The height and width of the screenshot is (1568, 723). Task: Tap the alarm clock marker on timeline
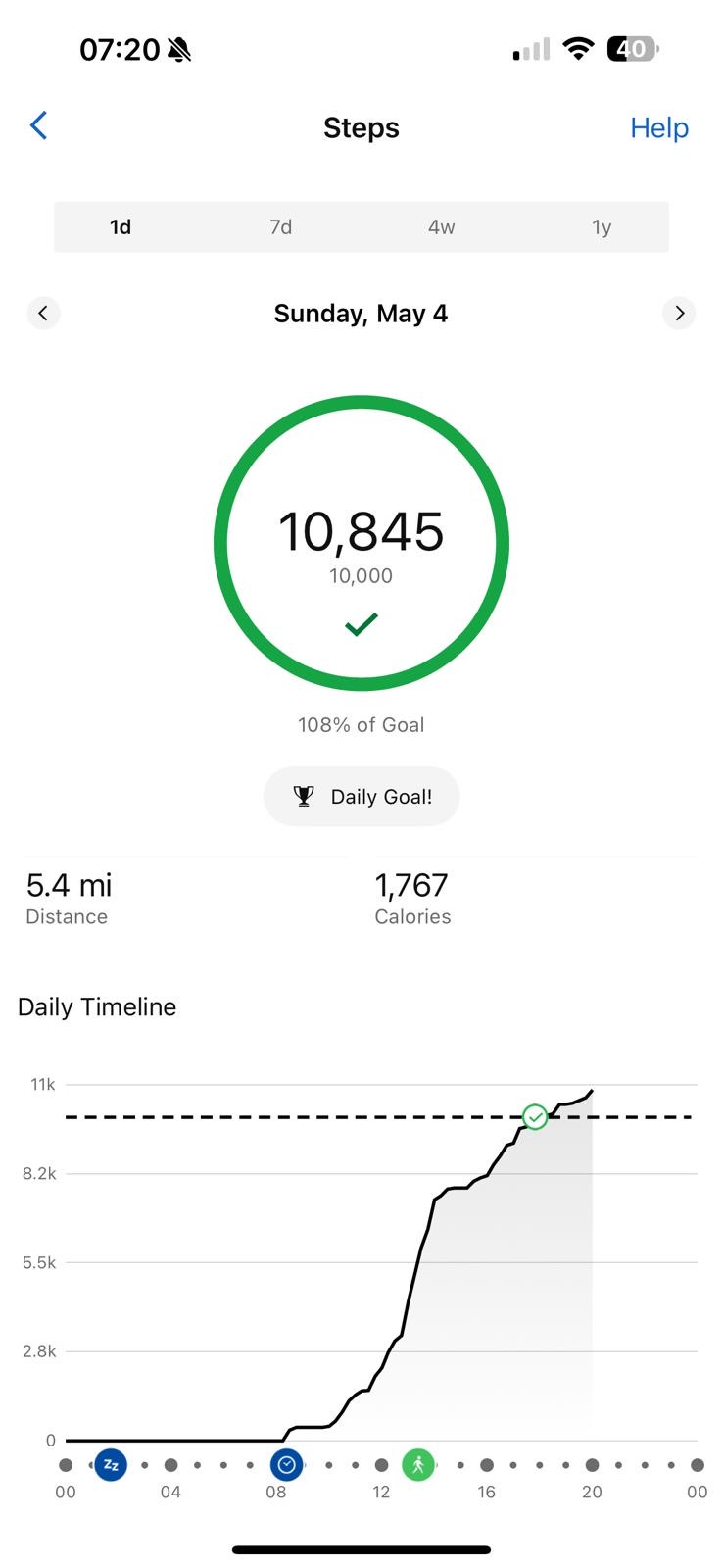286,1465
